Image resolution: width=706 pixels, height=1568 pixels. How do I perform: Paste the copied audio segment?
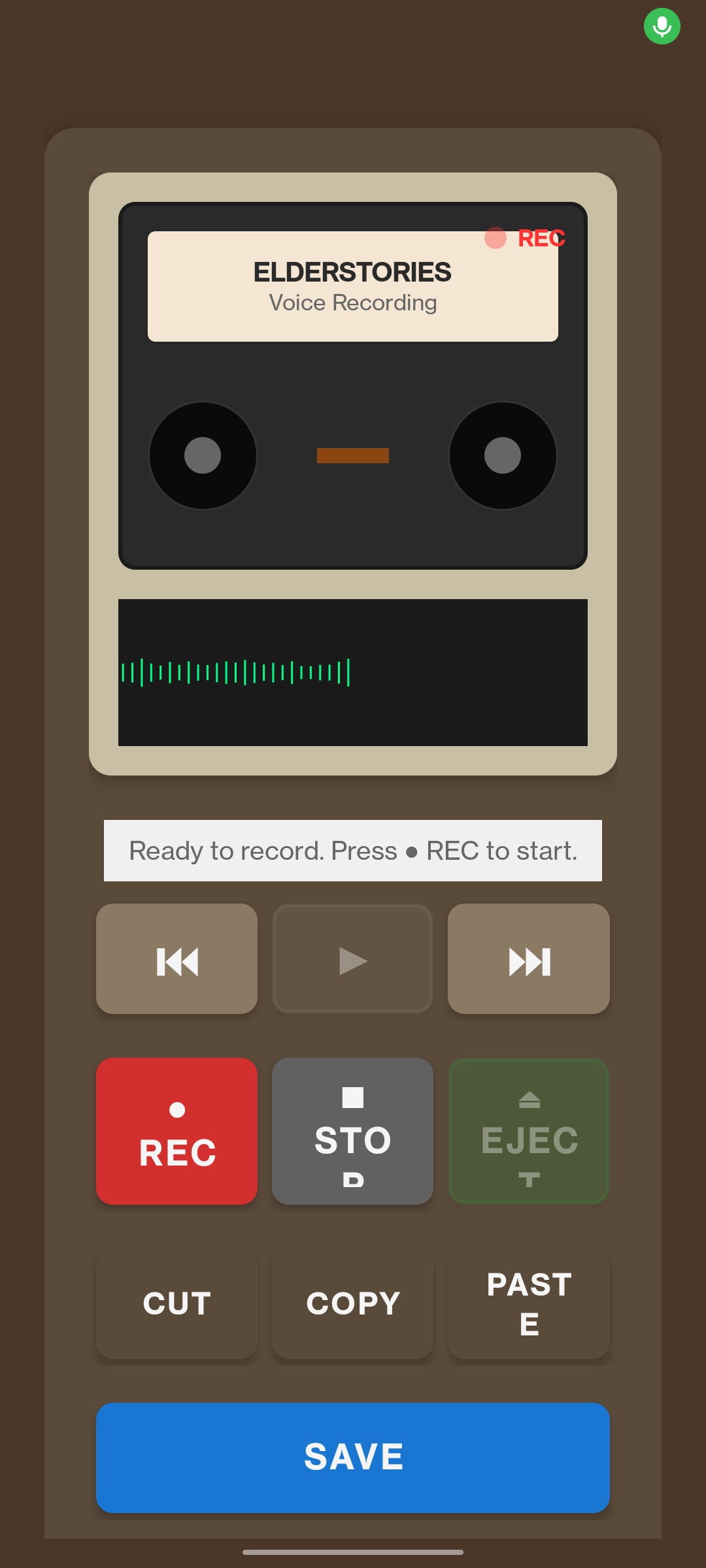(528, 1303)
